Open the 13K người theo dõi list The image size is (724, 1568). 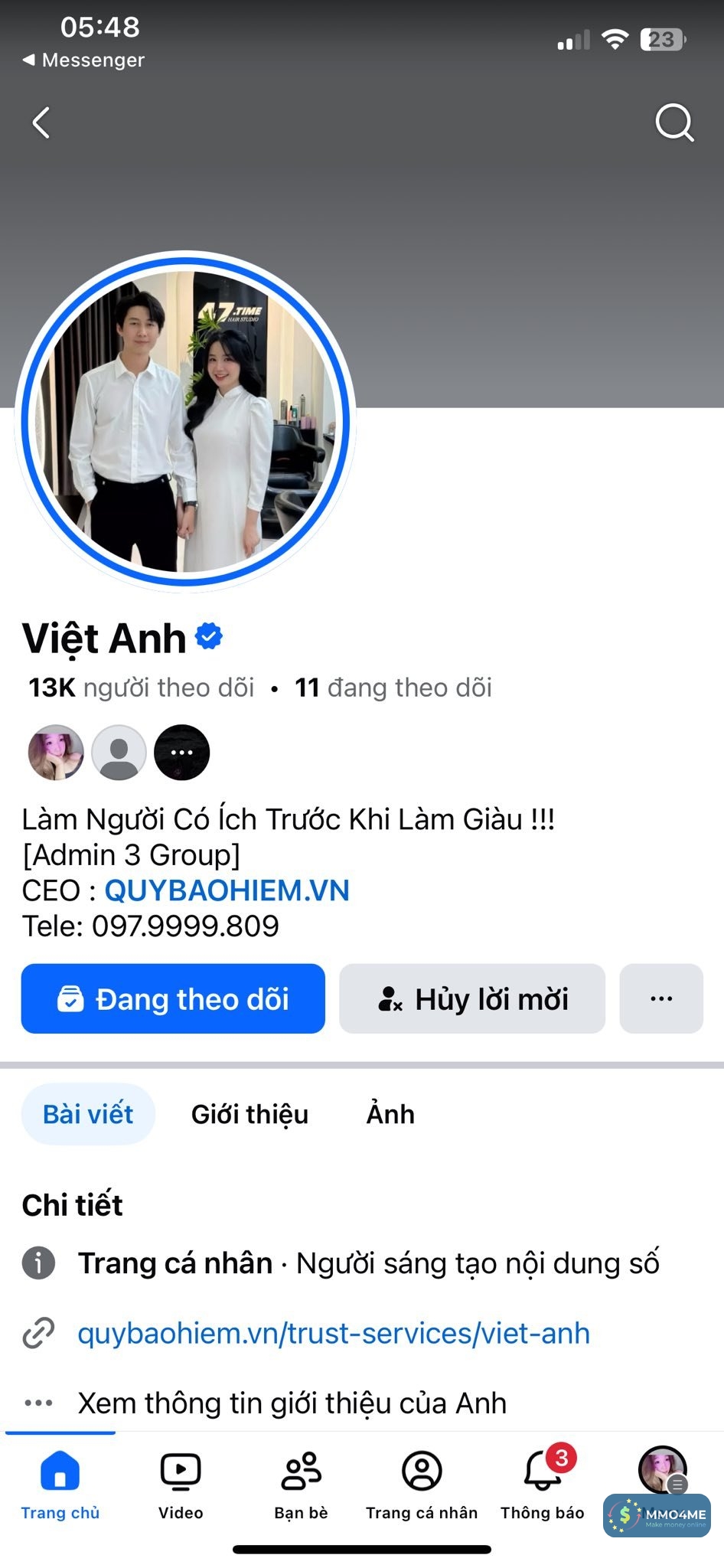[142, 688]
